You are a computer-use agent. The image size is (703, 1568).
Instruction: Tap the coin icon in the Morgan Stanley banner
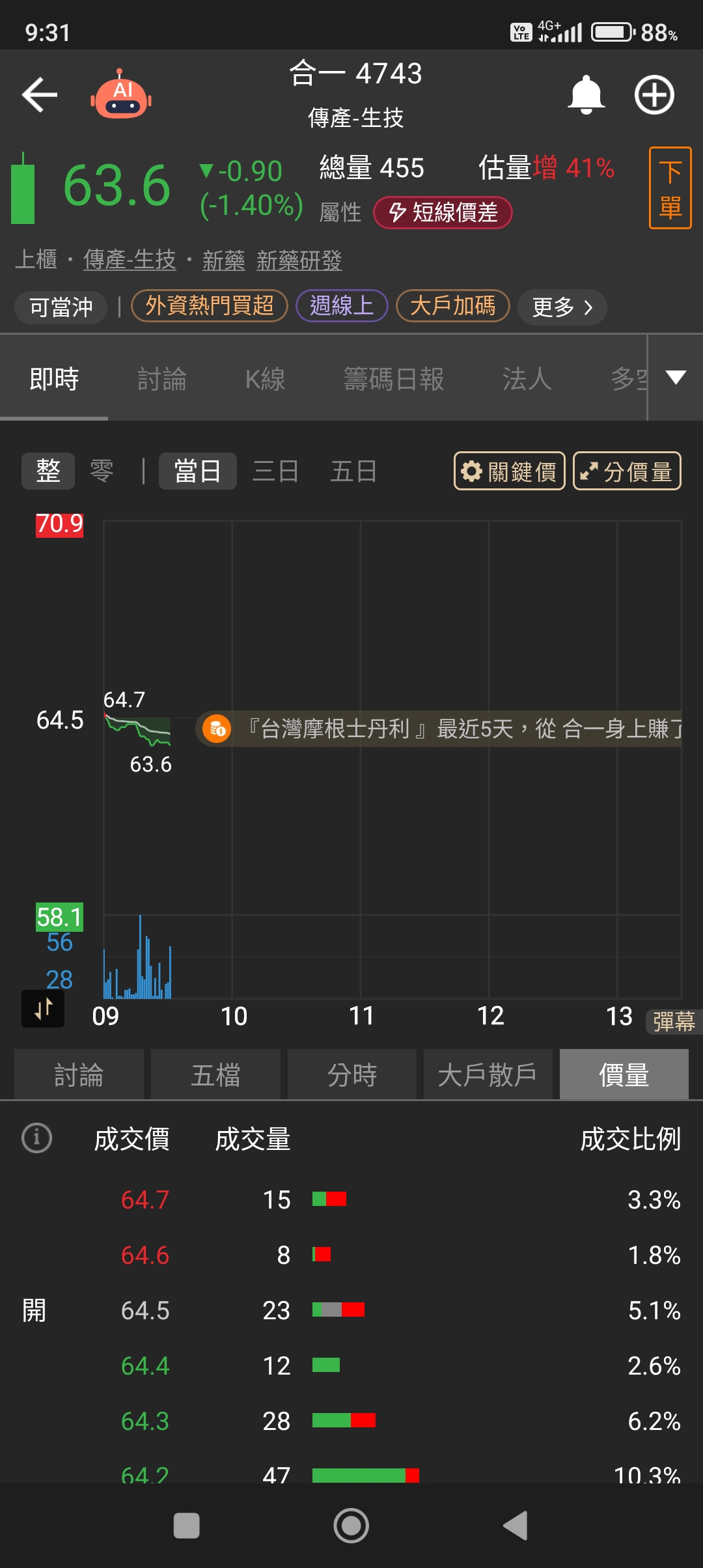[x=217, y=728]
